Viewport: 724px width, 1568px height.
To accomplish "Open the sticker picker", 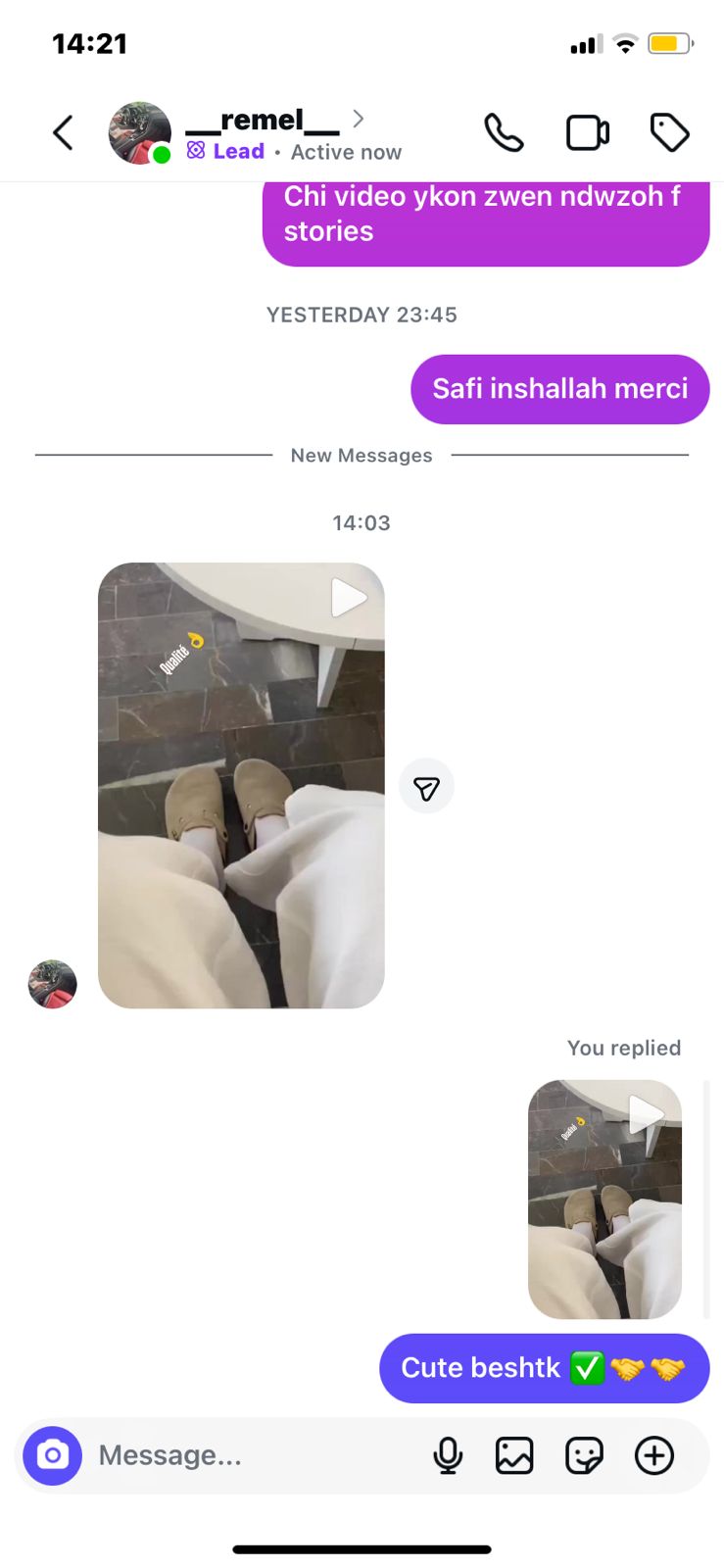I will point(584,1455).
